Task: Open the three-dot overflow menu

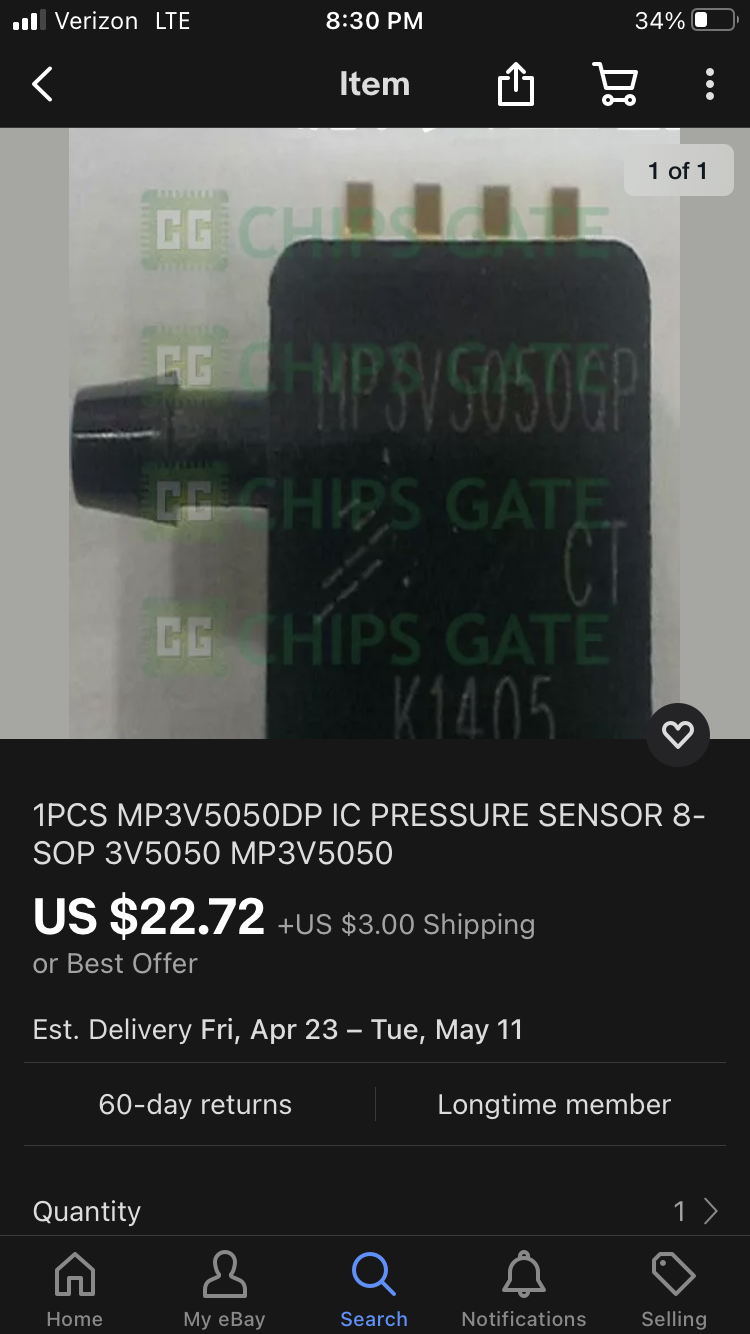Action: [709, 84]
